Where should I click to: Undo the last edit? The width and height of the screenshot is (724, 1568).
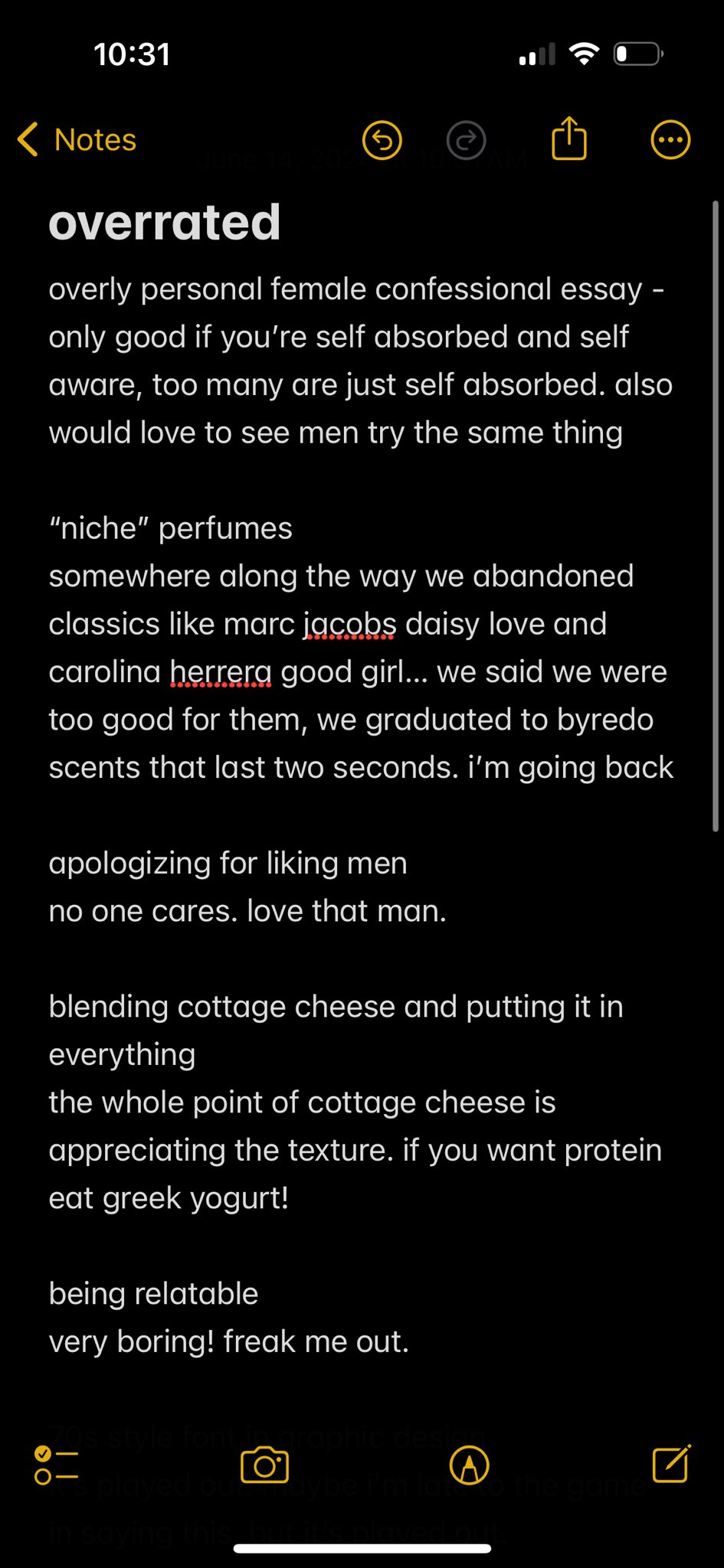382,140
